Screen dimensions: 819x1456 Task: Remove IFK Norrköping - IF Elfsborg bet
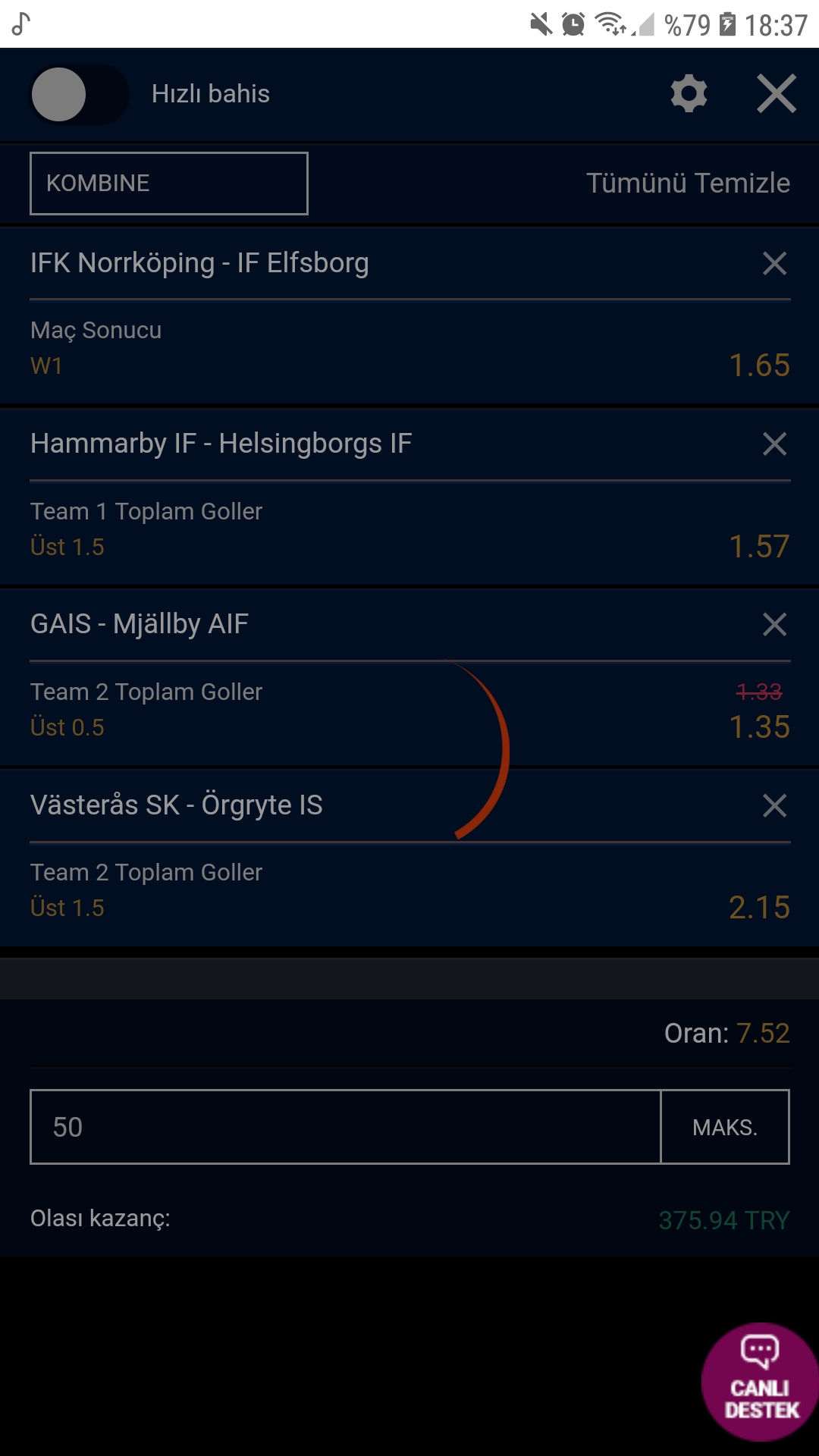(774, 264)
